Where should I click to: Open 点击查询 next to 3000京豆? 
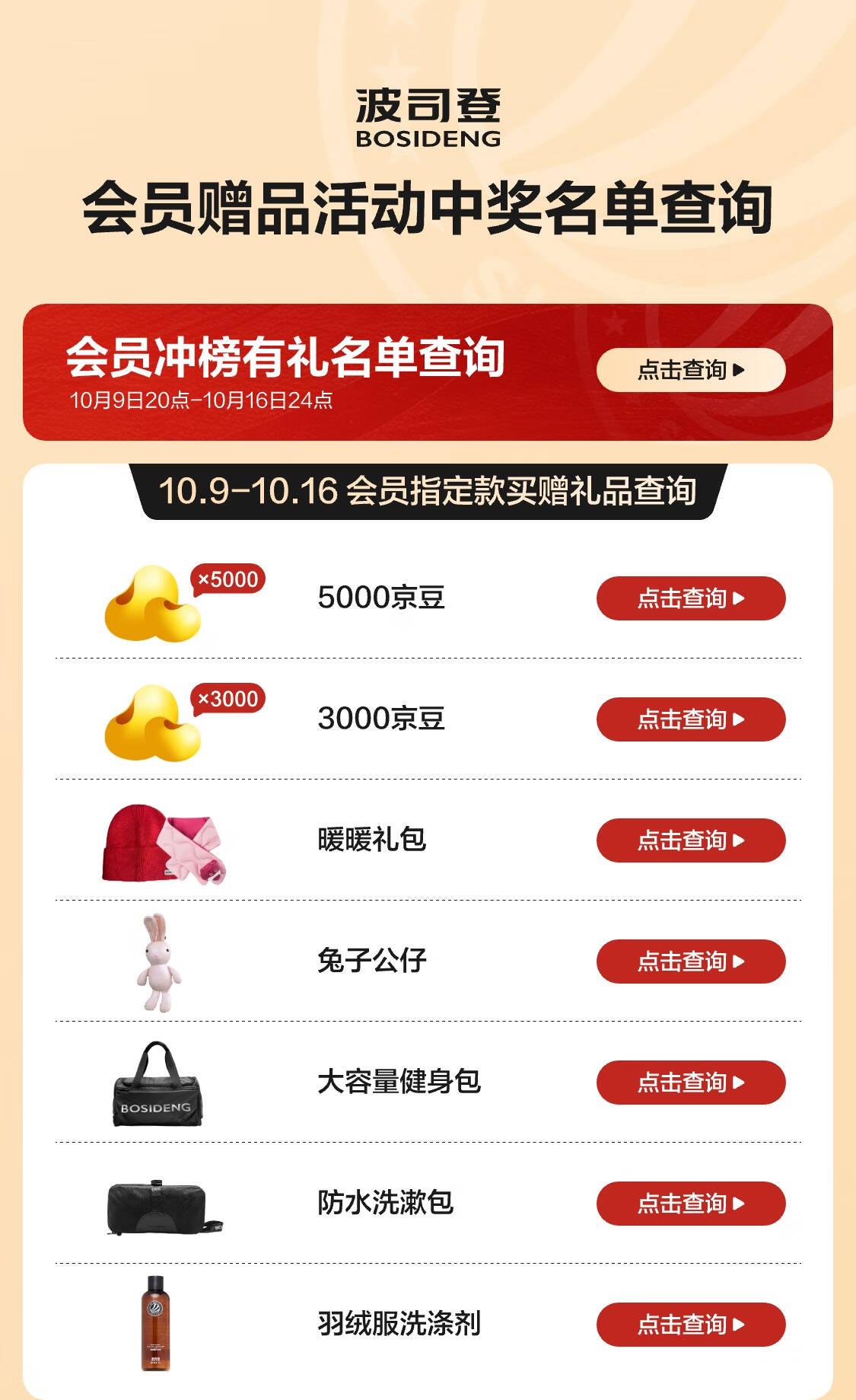(690, 719)
